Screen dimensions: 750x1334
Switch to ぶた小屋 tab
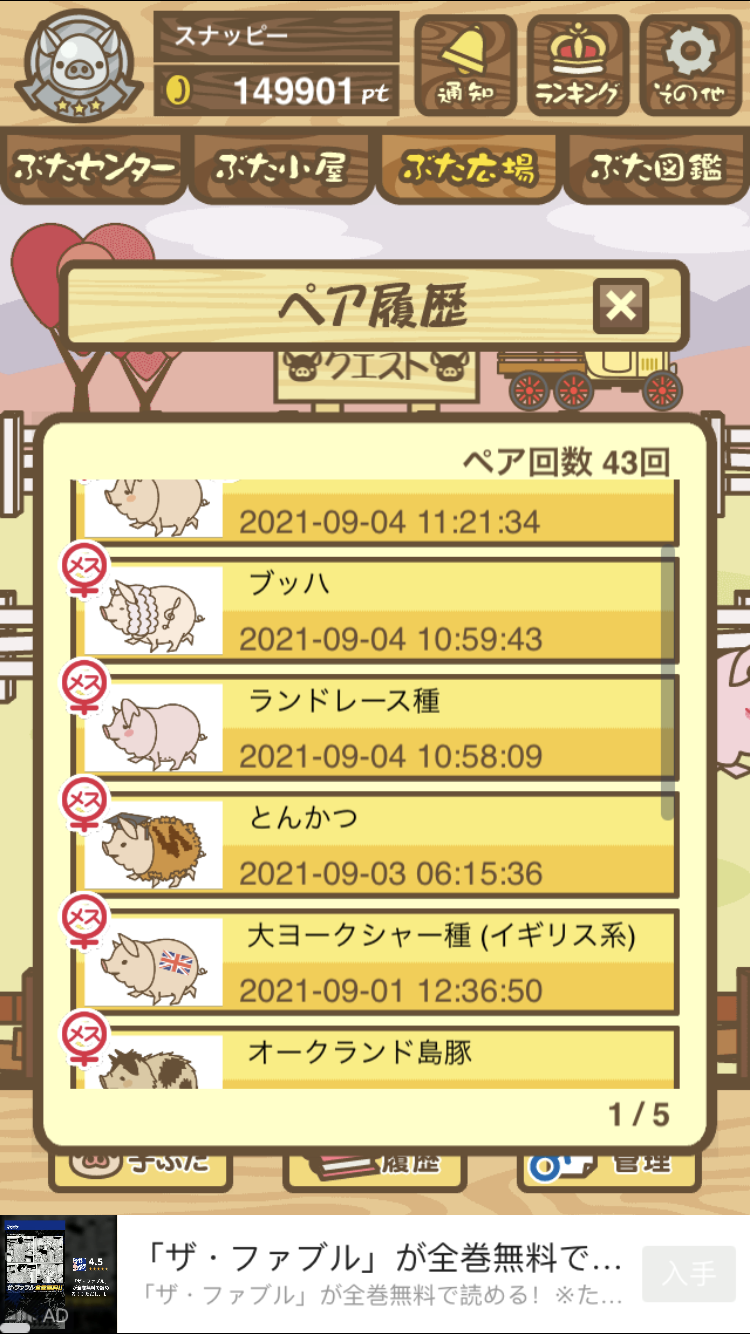(281, 168)
